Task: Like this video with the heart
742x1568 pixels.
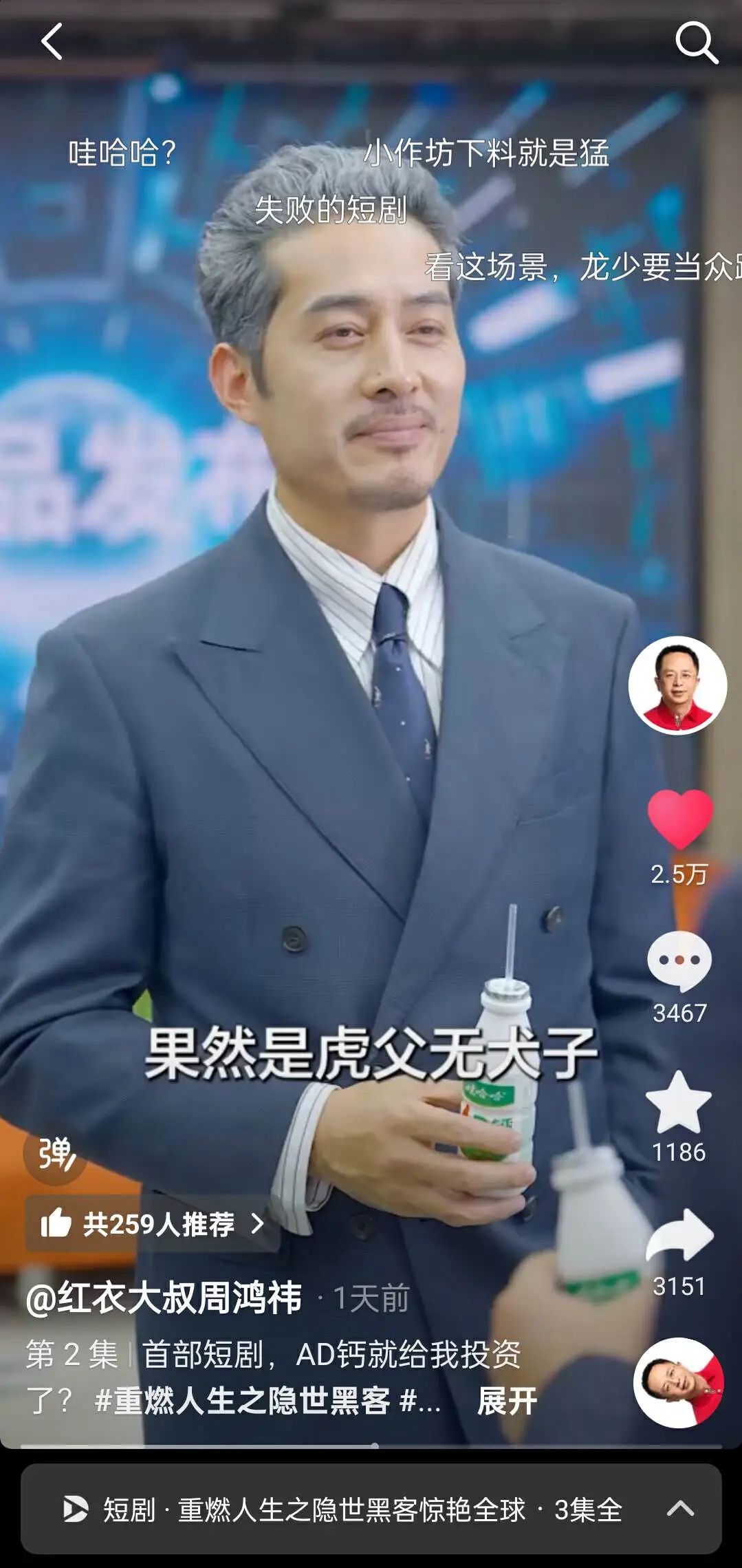Action: (x=679, y=819)
